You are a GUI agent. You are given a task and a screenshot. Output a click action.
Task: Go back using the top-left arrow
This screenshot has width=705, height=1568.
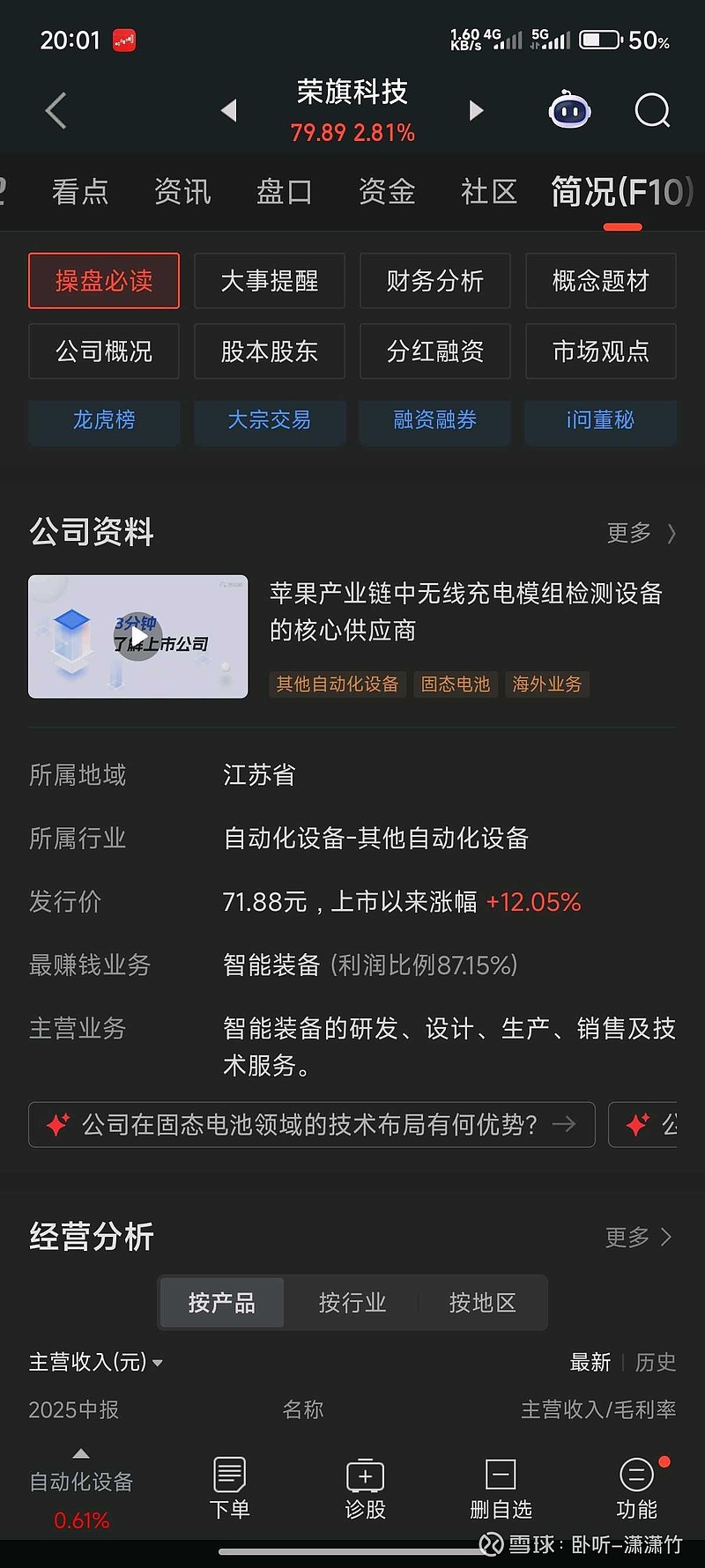pyautogui.click(x=55, y=110)
